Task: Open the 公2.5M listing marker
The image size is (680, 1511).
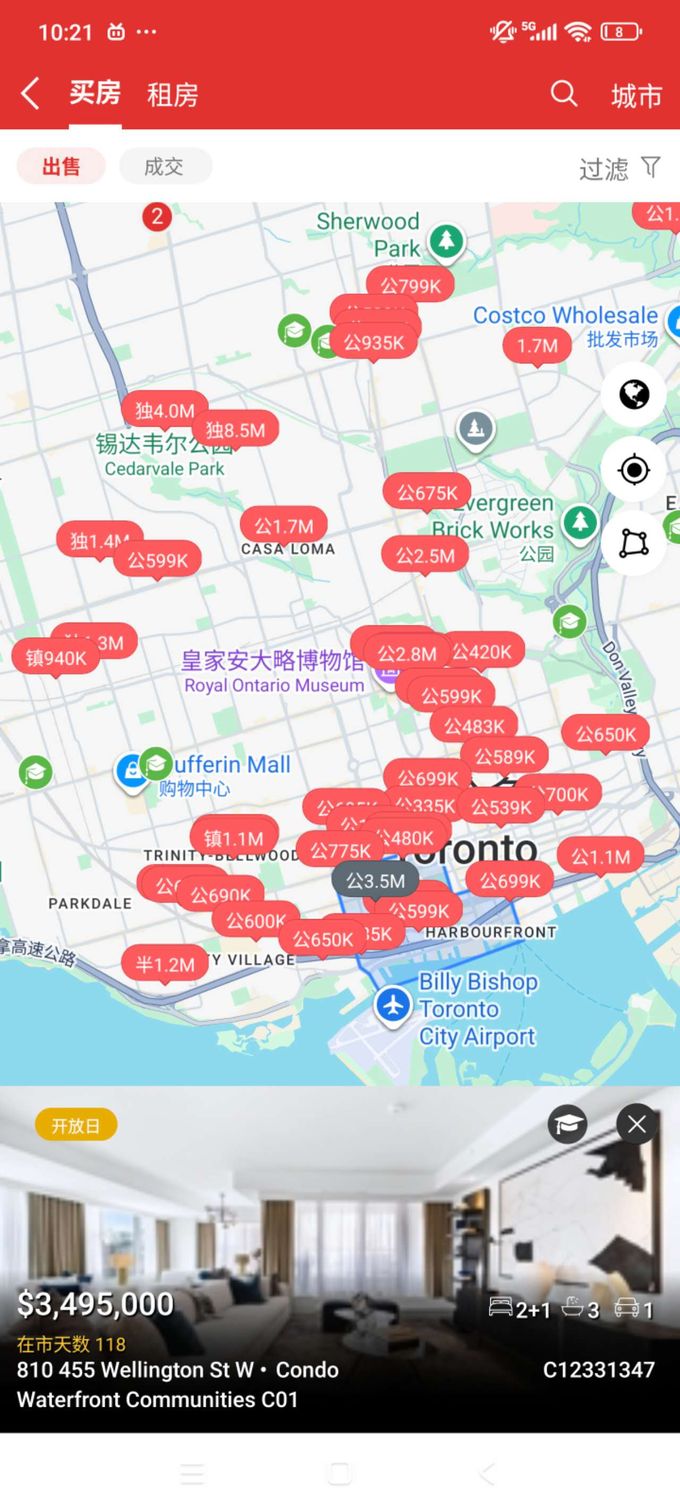Action: 425,555
